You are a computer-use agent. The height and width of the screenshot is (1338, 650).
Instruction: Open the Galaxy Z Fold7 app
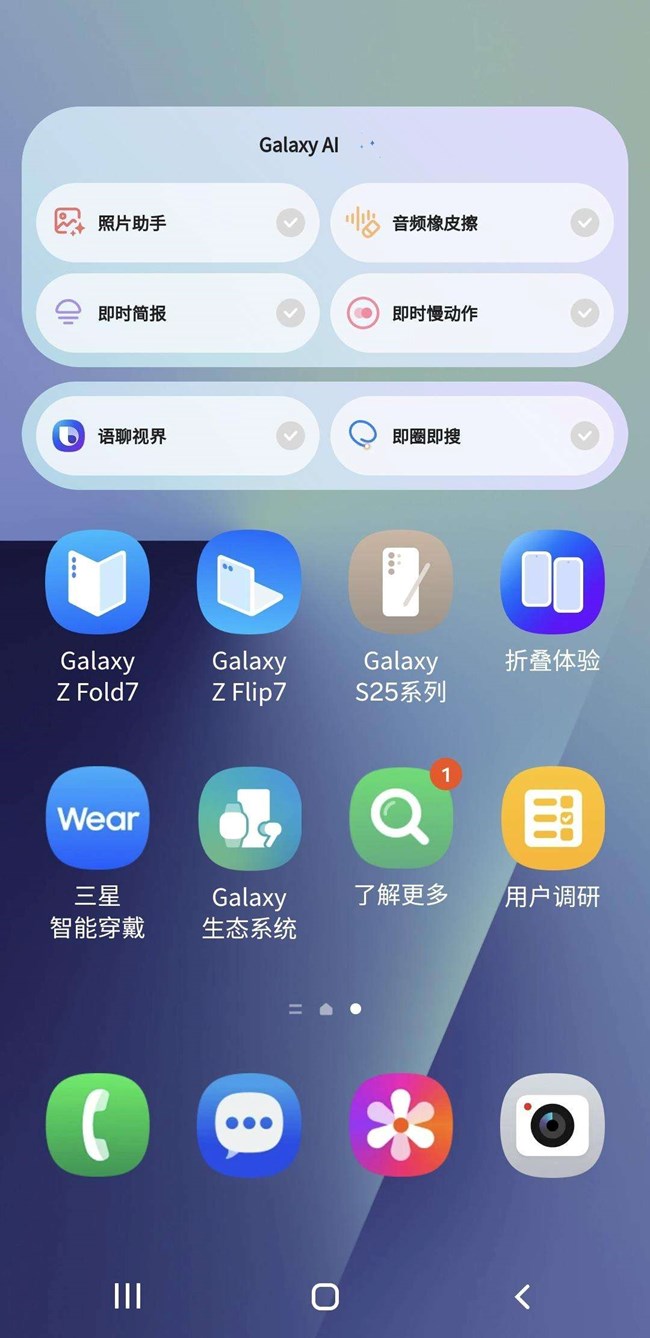[x=97, y=583]
